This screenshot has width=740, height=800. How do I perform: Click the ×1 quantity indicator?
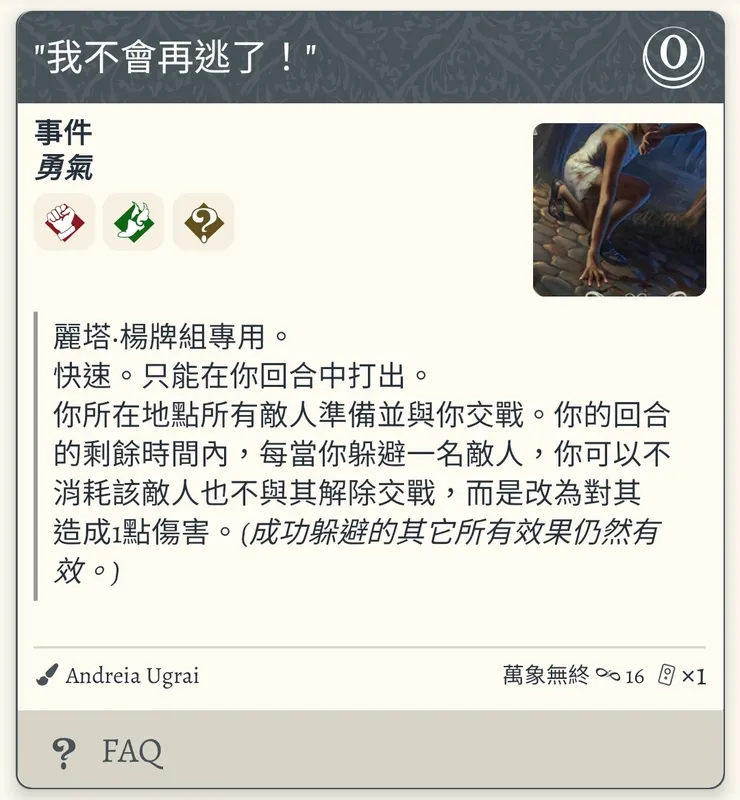(695, 676)
